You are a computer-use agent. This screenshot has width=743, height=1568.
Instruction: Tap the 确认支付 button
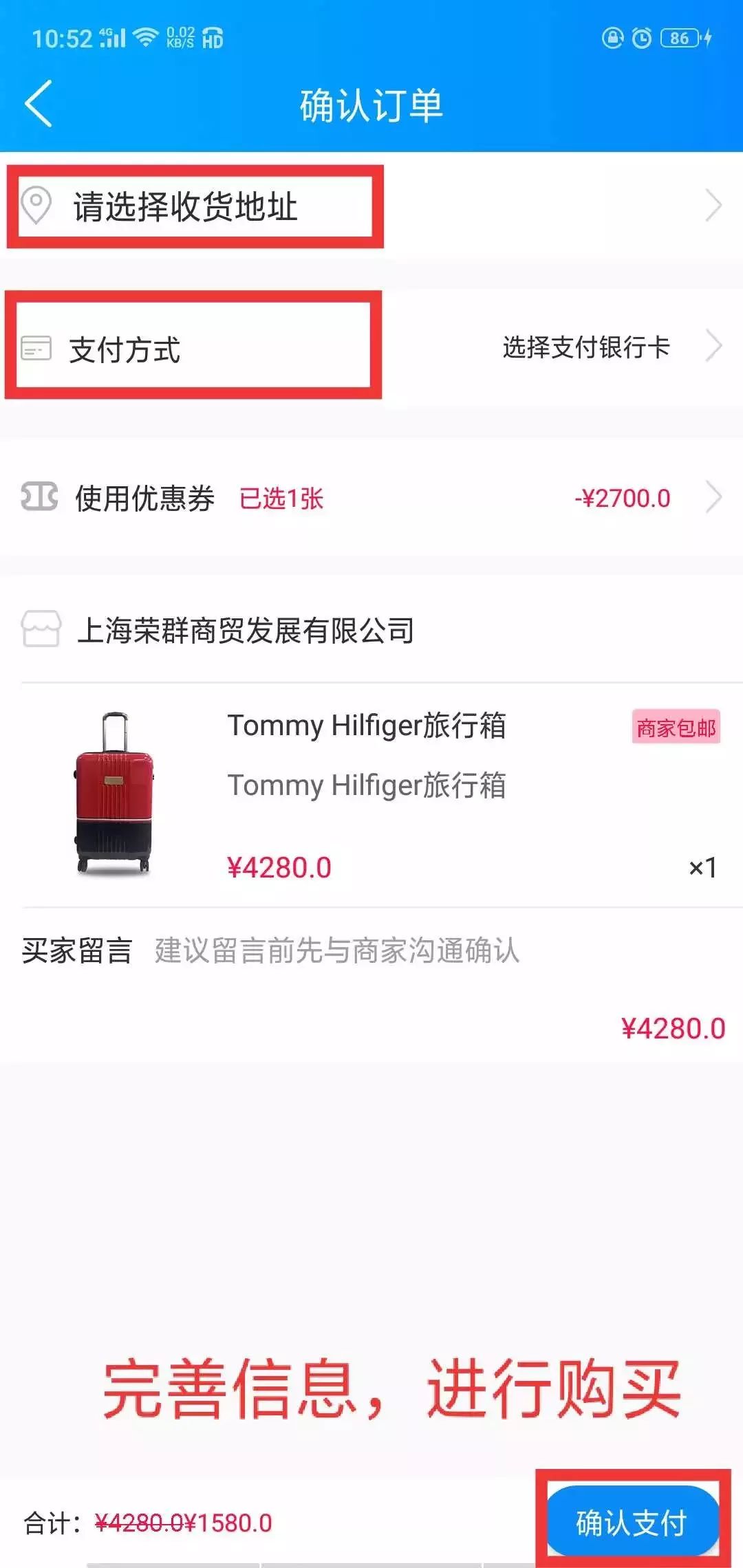630,1520
